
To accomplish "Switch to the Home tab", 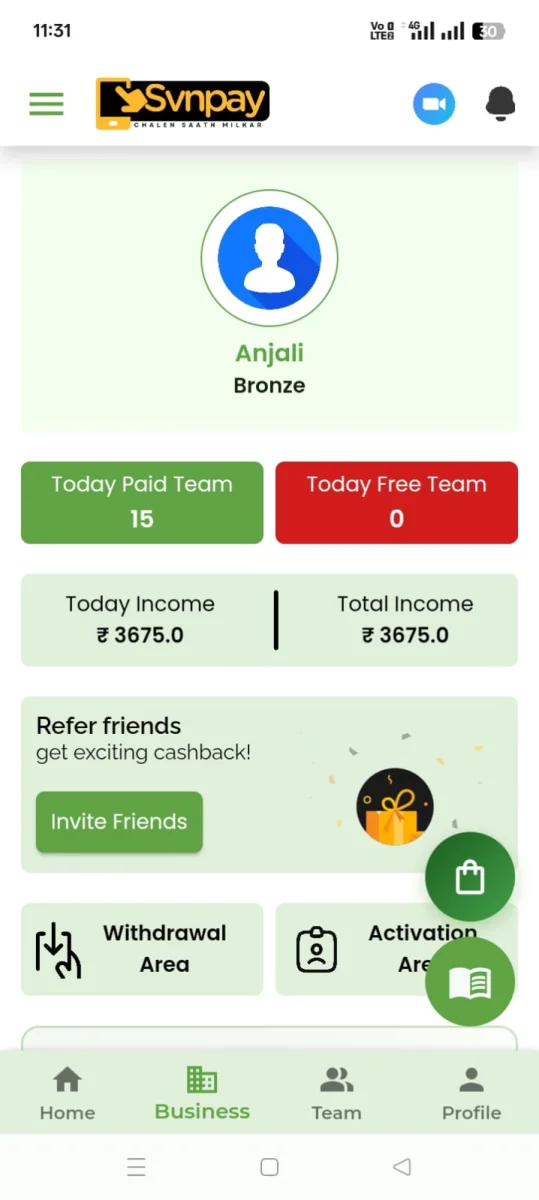I will [67, 1094].
